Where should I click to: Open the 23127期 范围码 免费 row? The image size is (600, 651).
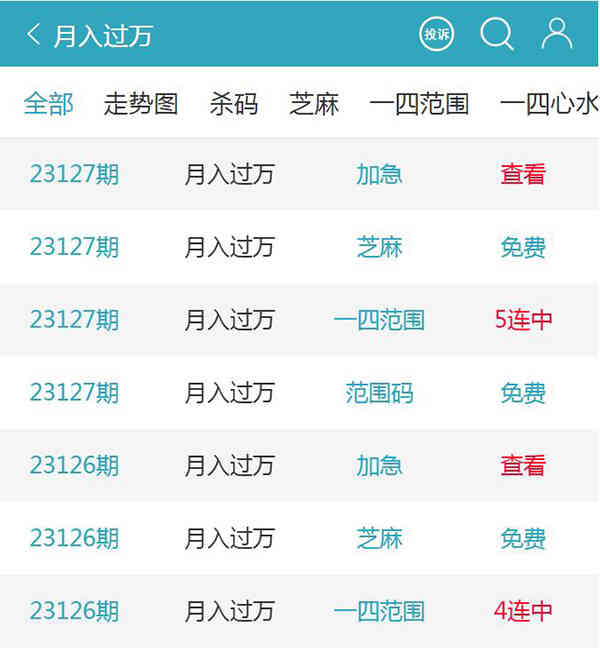[300, 393]
